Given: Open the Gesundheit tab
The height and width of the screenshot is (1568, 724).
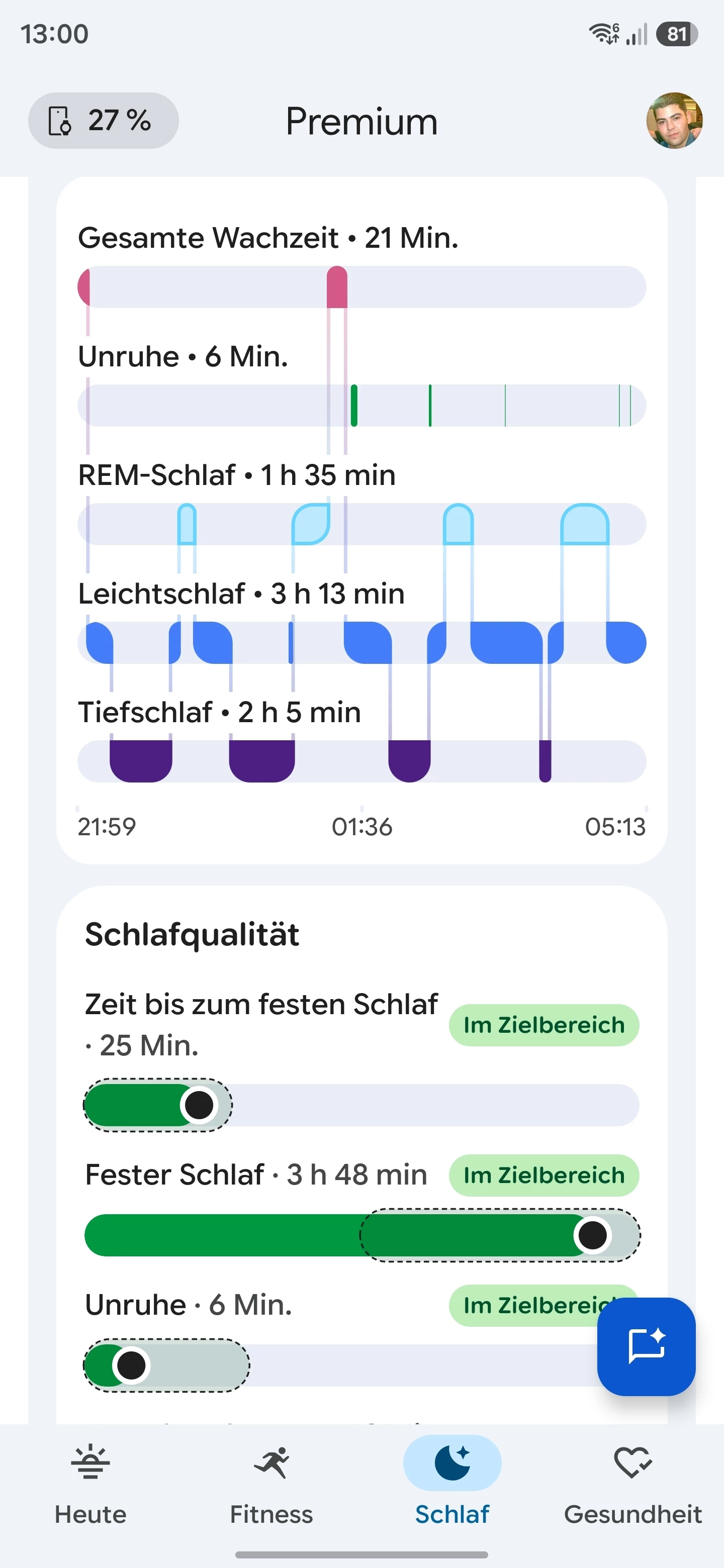Looking at the screenshot, I should point(633,1484).
